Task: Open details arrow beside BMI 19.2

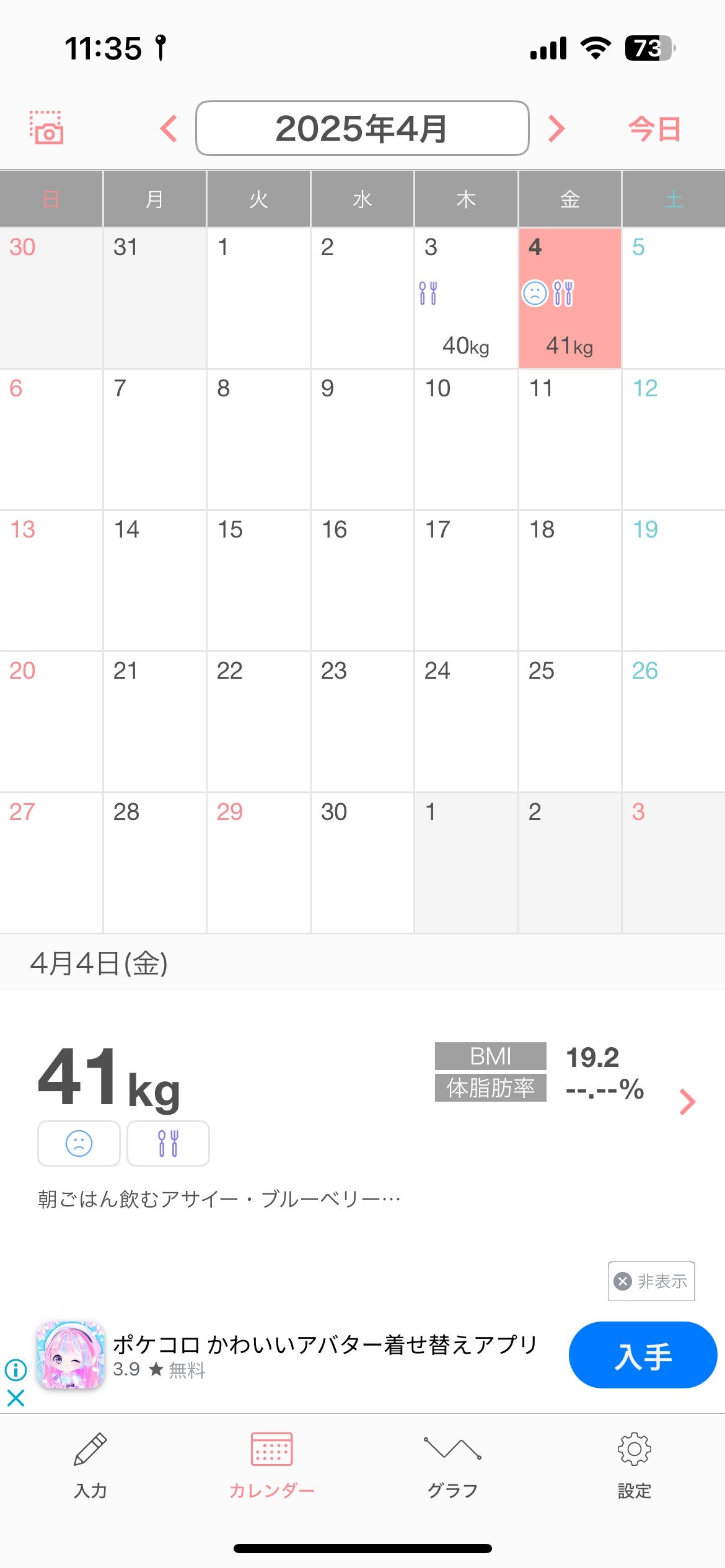Action: click(687, 1102)
